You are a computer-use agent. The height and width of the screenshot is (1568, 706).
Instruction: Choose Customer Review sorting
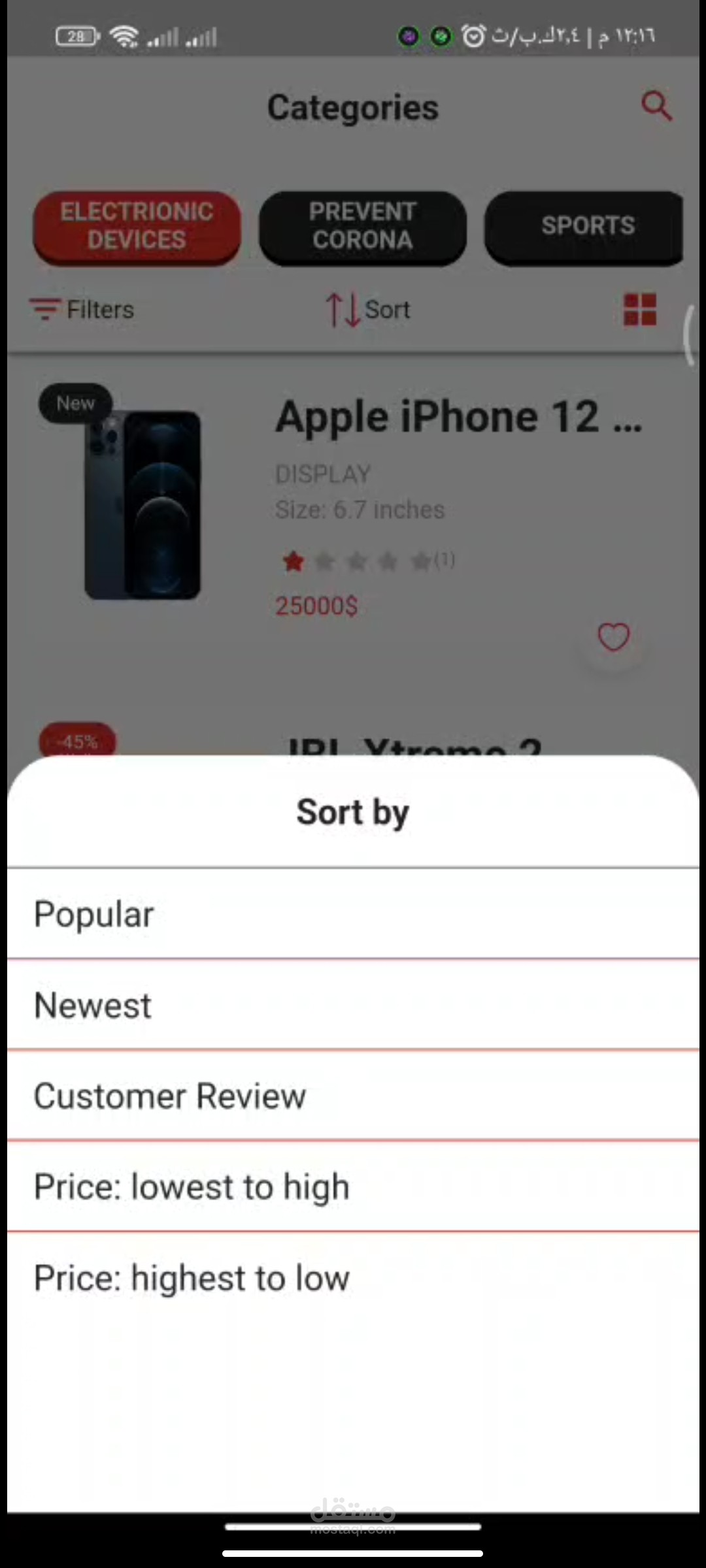(x=353, y=1096)
